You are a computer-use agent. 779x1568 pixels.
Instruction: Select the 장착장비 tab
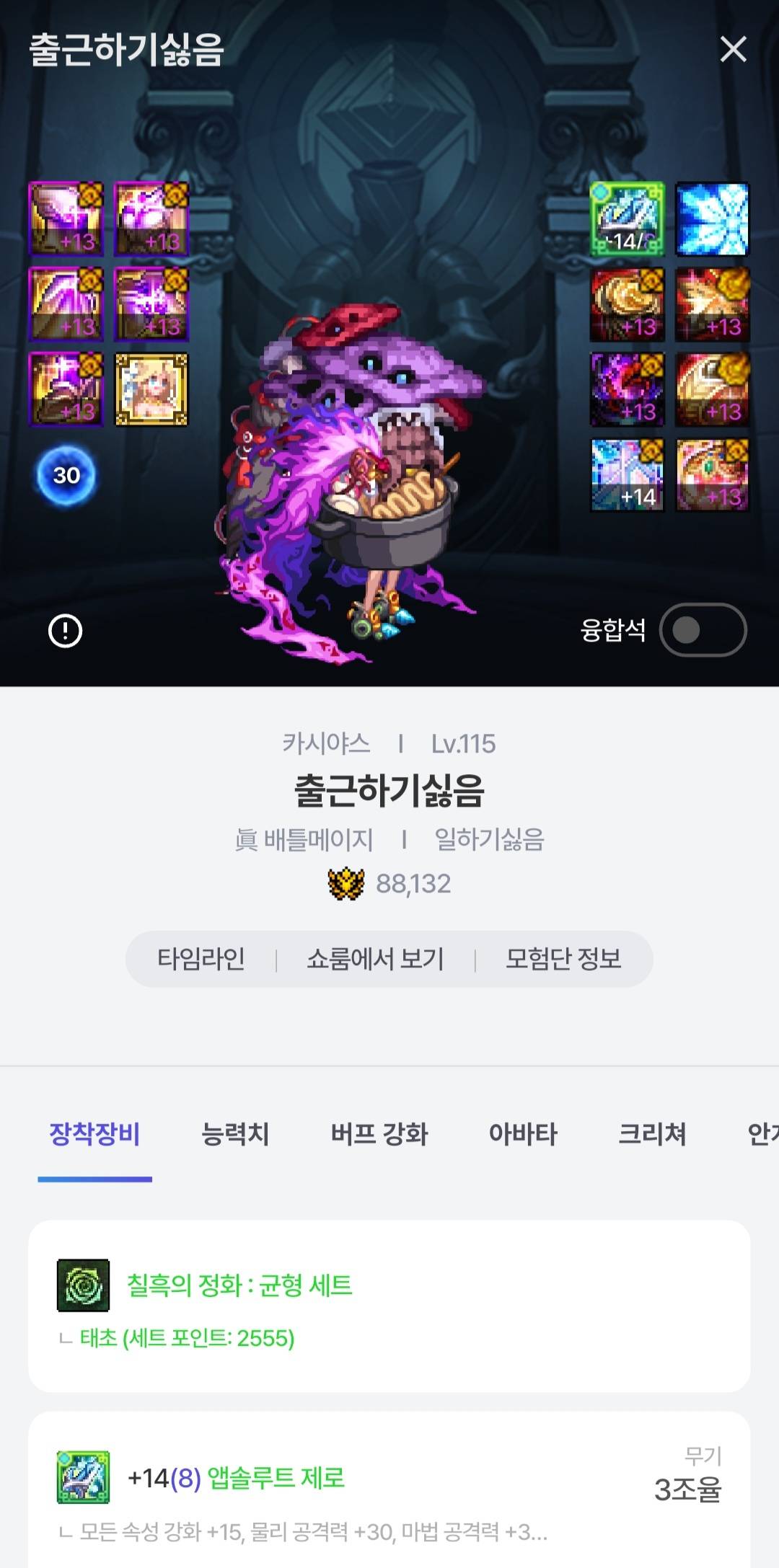94,1134
